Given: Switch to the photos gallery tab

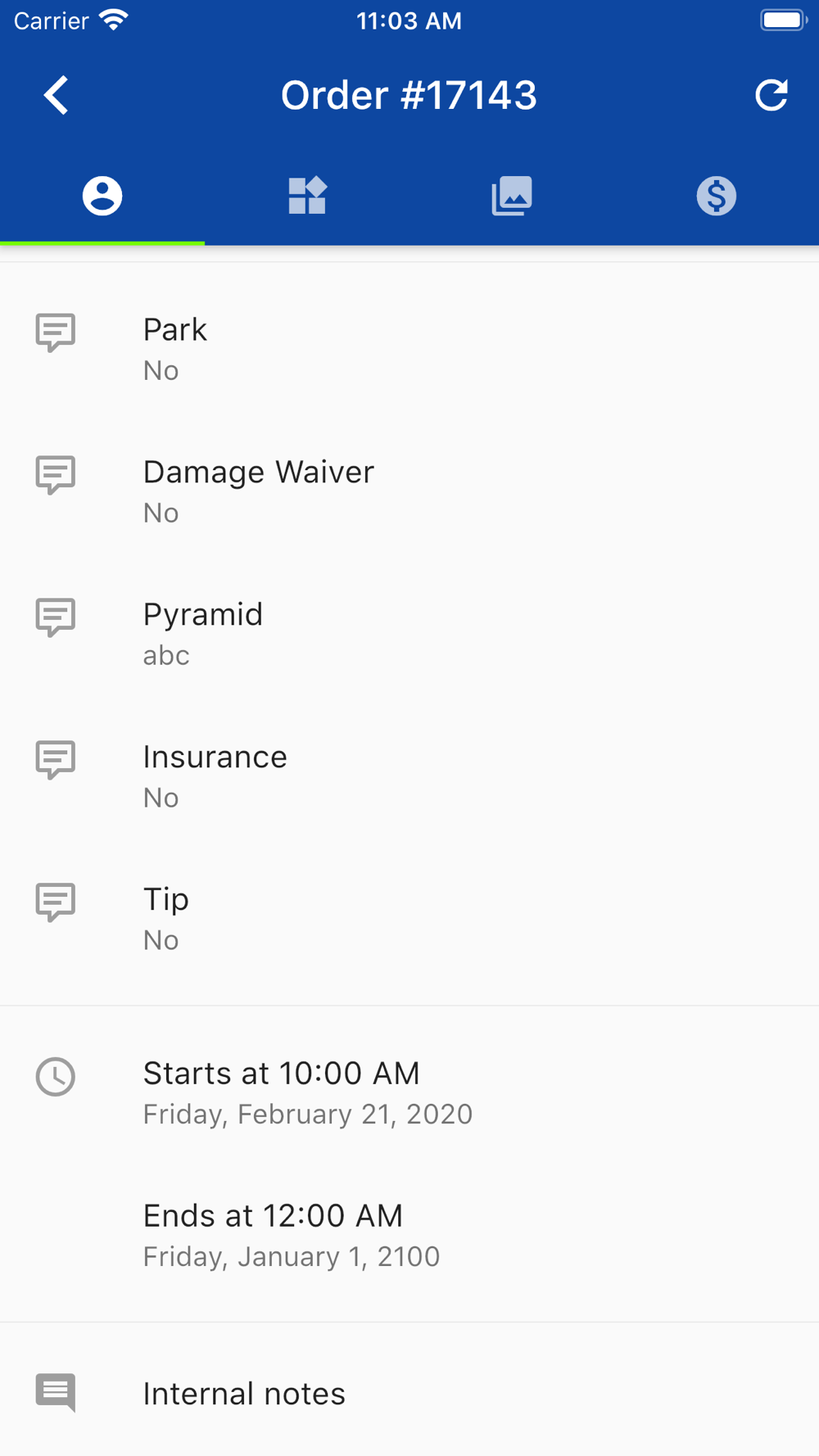Looking at the screenshot, I should coord(512,197).
